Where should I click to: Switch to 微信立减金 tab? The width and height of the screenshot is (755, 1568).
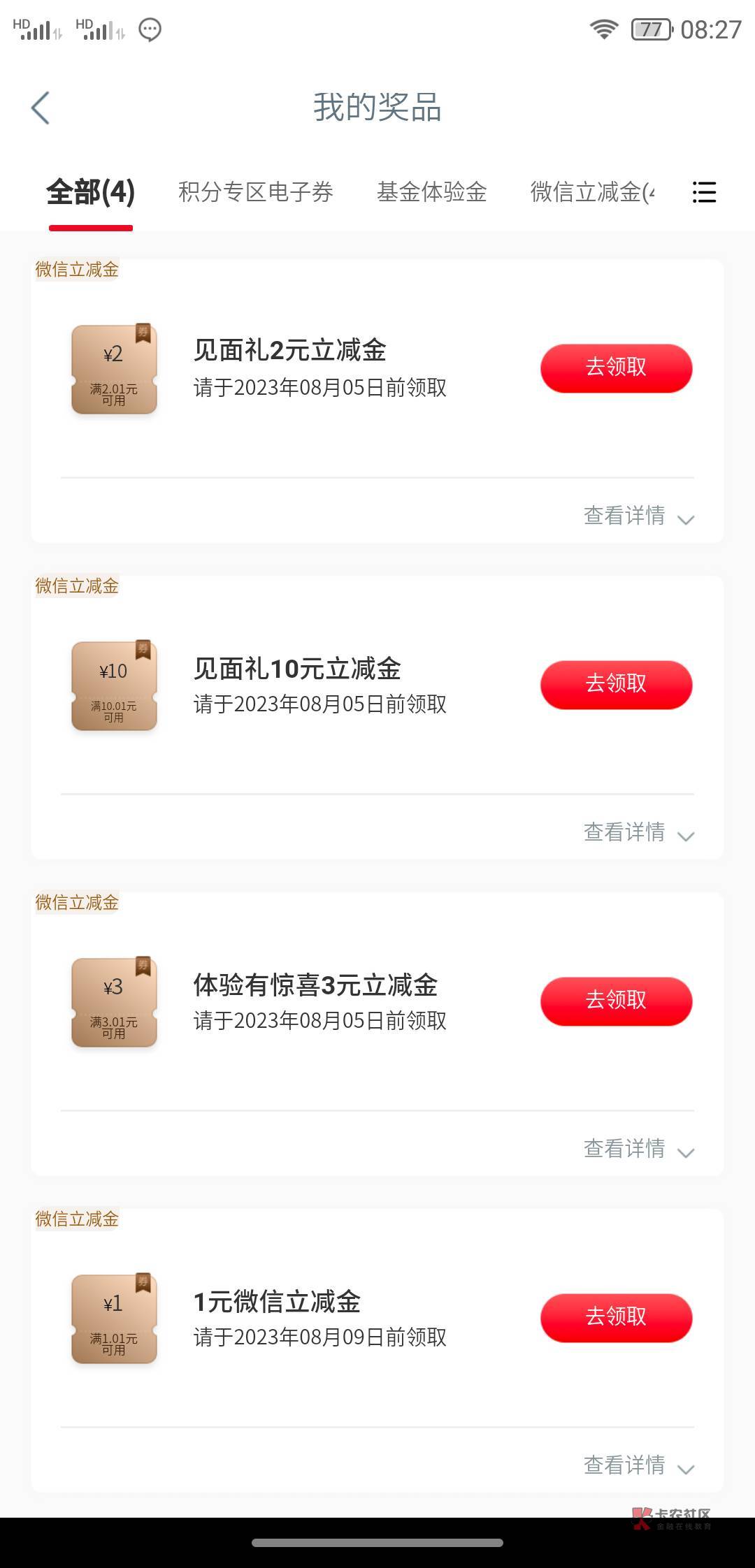tap(591, 192)
